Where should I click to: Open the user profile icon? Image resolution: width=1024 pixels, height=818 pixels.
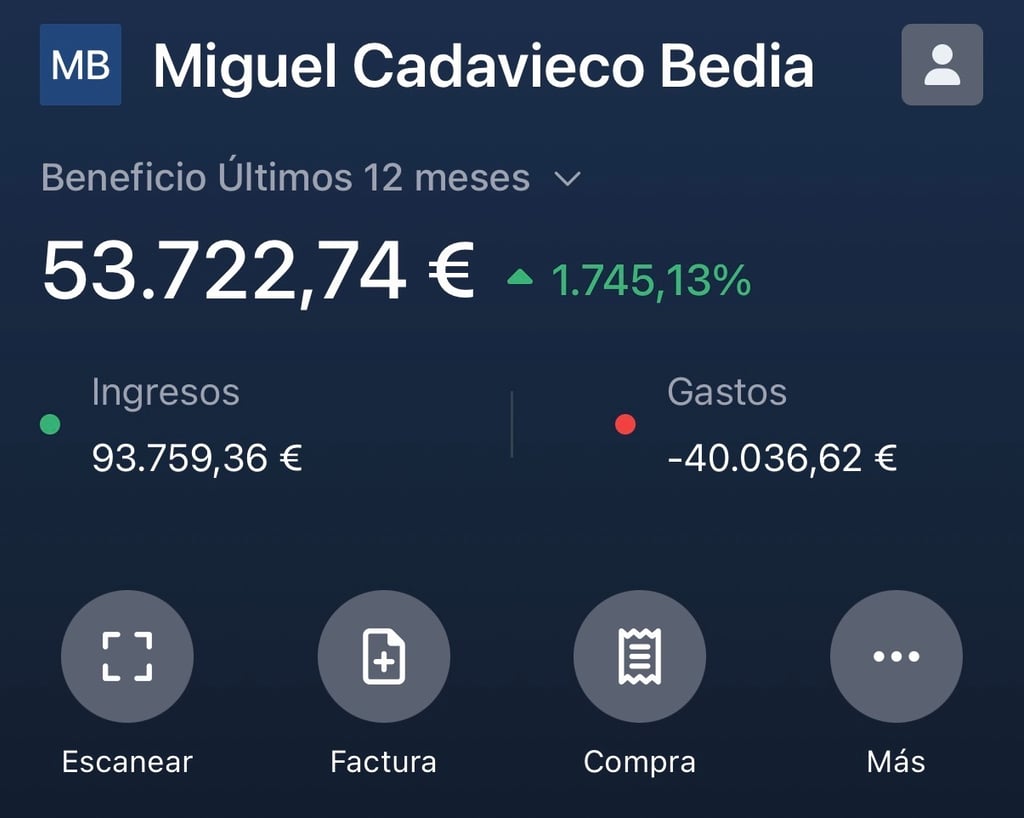(942, 65)
